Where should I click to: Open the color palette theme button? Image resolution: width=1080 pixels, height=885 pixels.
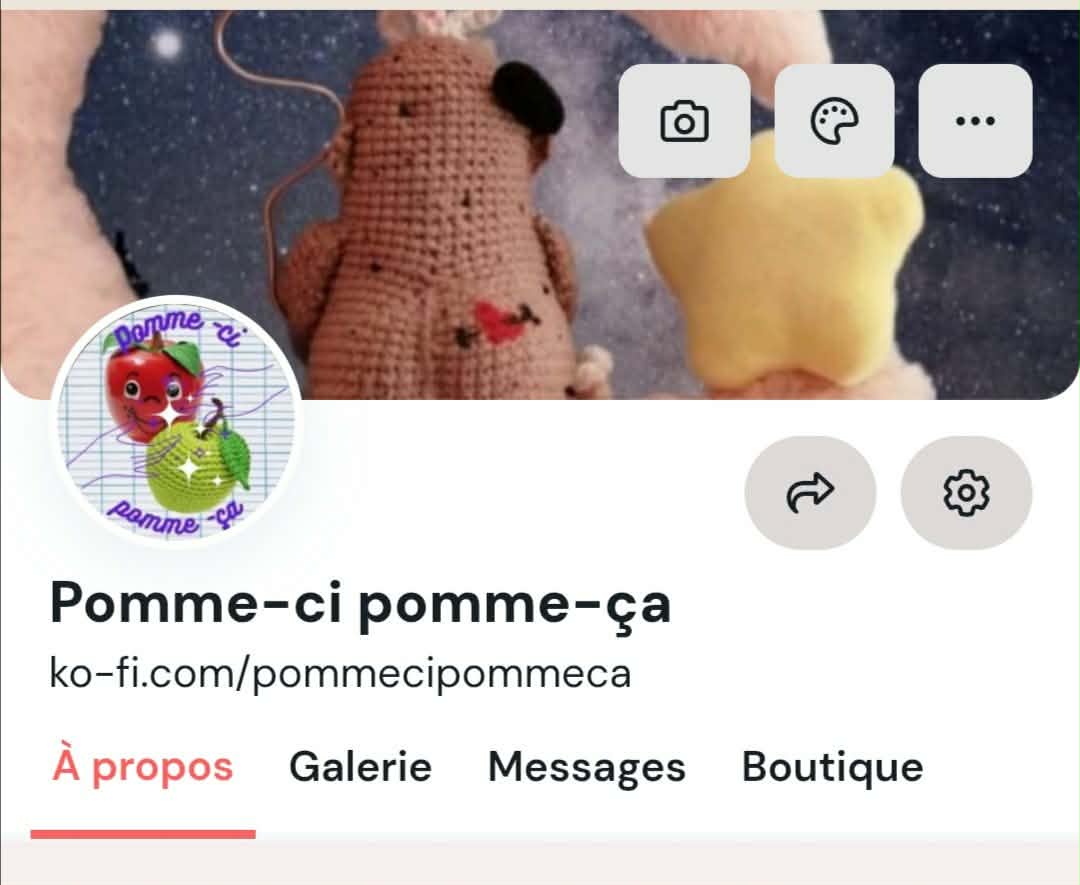834,122
